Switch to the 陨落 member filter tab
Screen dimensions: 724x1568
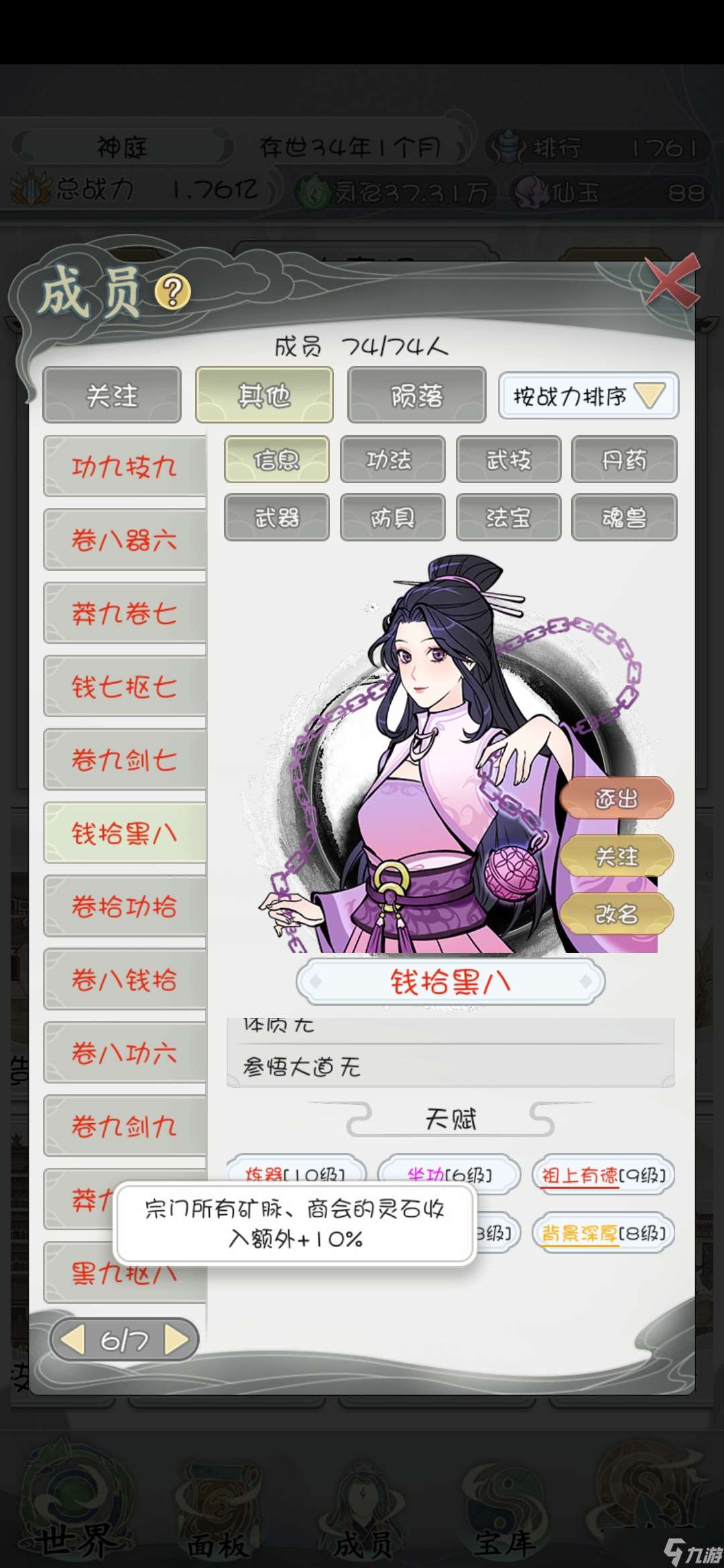(x=416, y=395)
